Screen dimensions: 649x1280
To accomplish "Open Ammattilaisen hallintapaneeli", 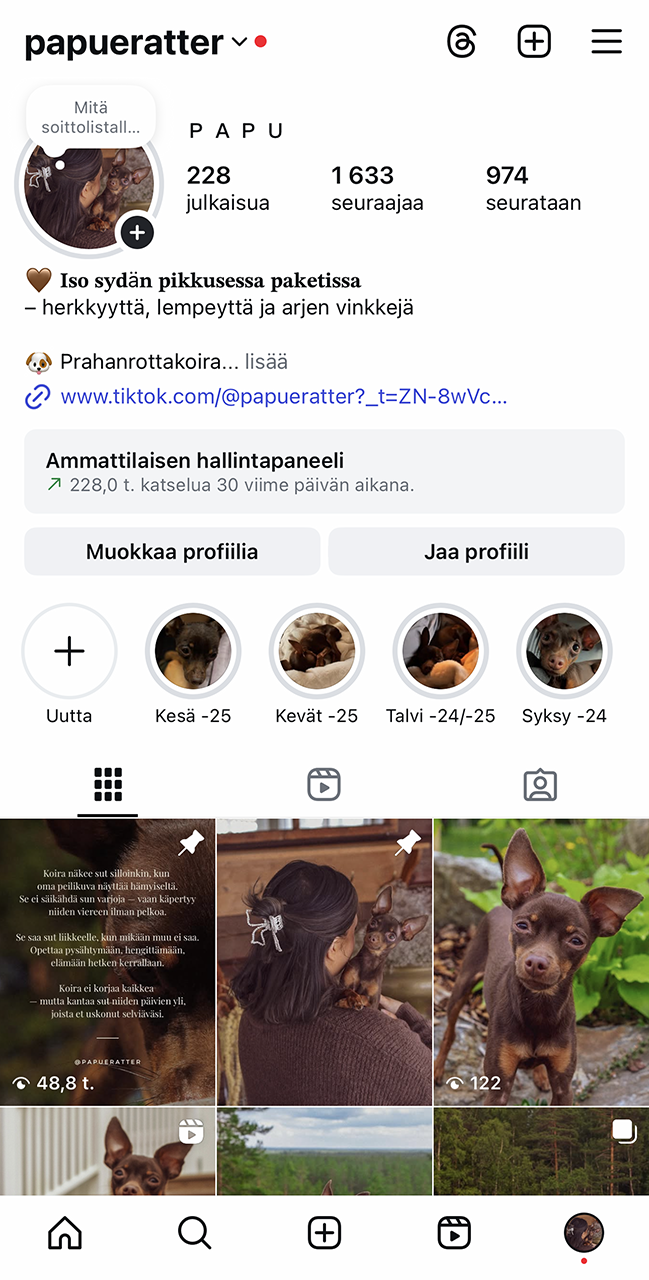I will [x=324, y=472].
